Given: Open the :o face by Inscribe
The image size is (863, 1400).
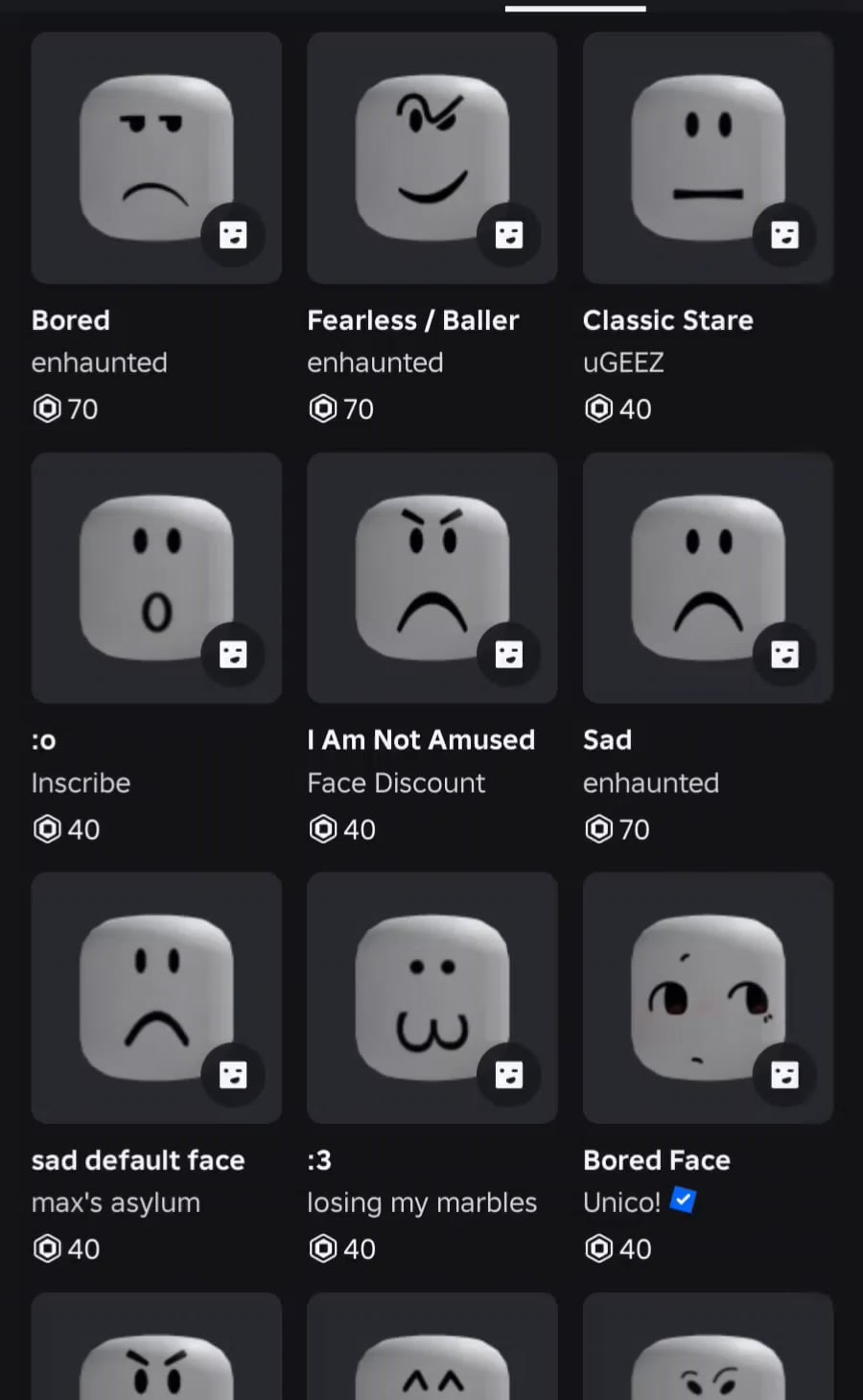Looking at the screenshot, I should (156, 578).
